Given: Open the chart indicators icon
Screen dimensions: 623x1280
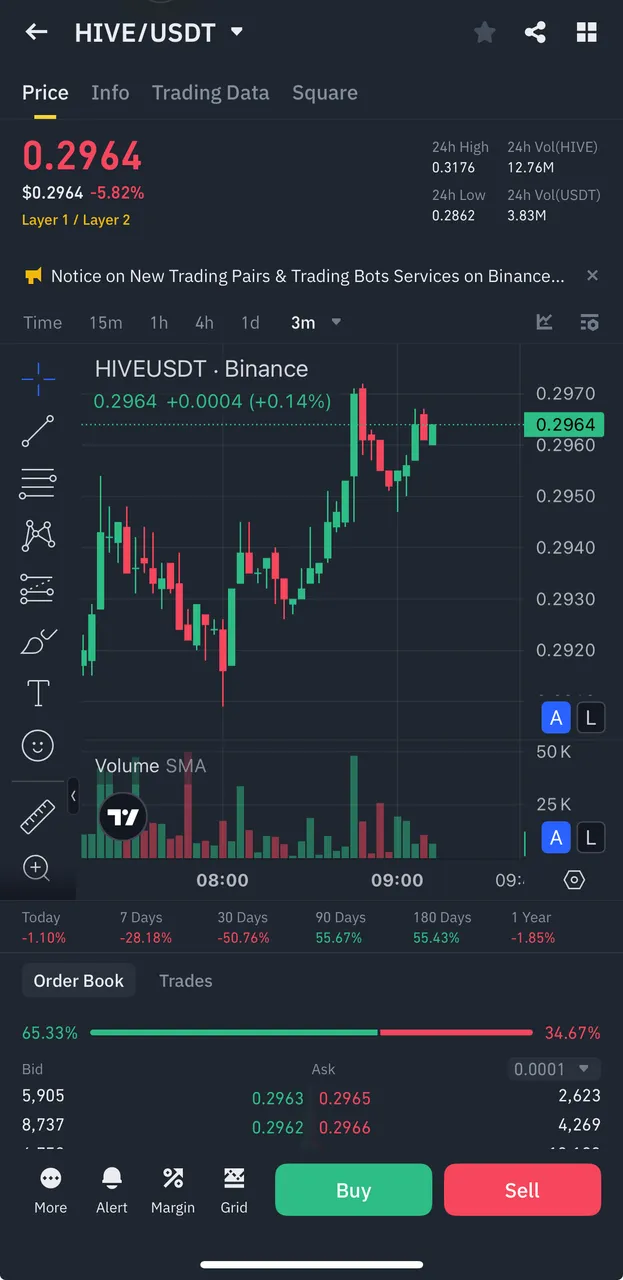Looking at the screenshot, I should [544, 322].
